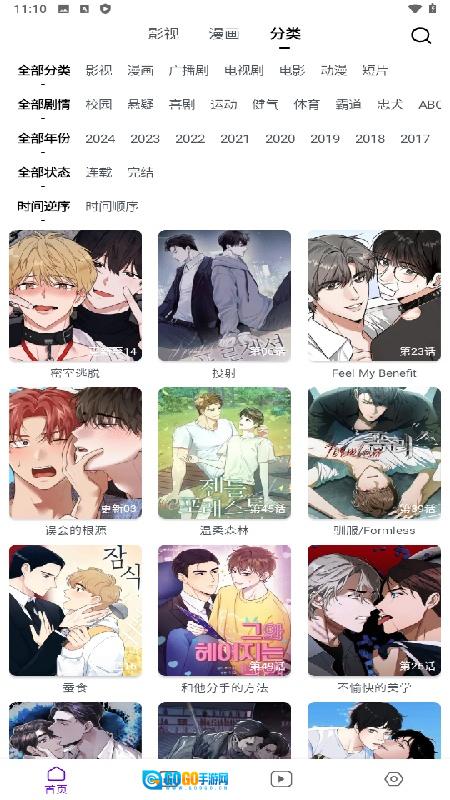Open the 蚕食 comic card

point(76,619)
